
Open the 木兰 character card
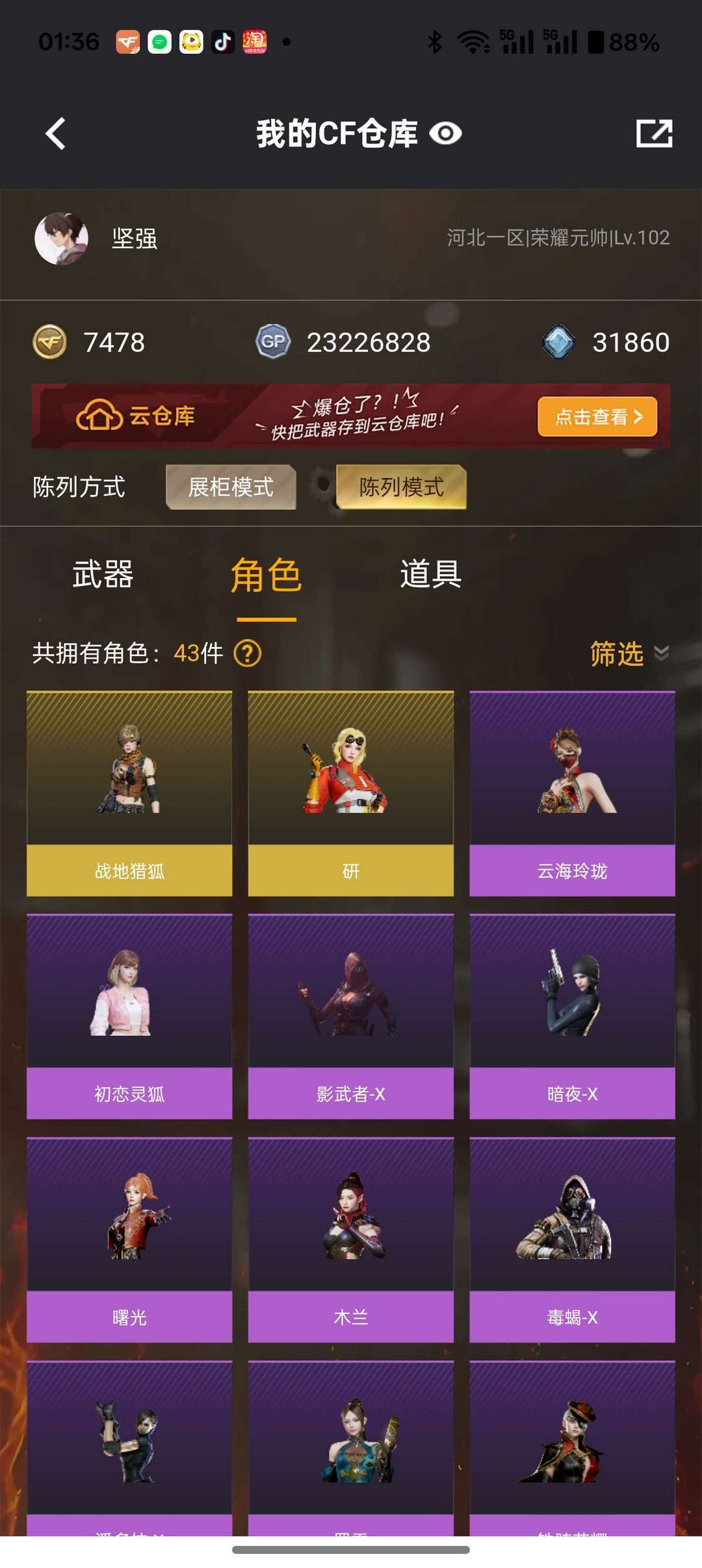coord(351,1240)
